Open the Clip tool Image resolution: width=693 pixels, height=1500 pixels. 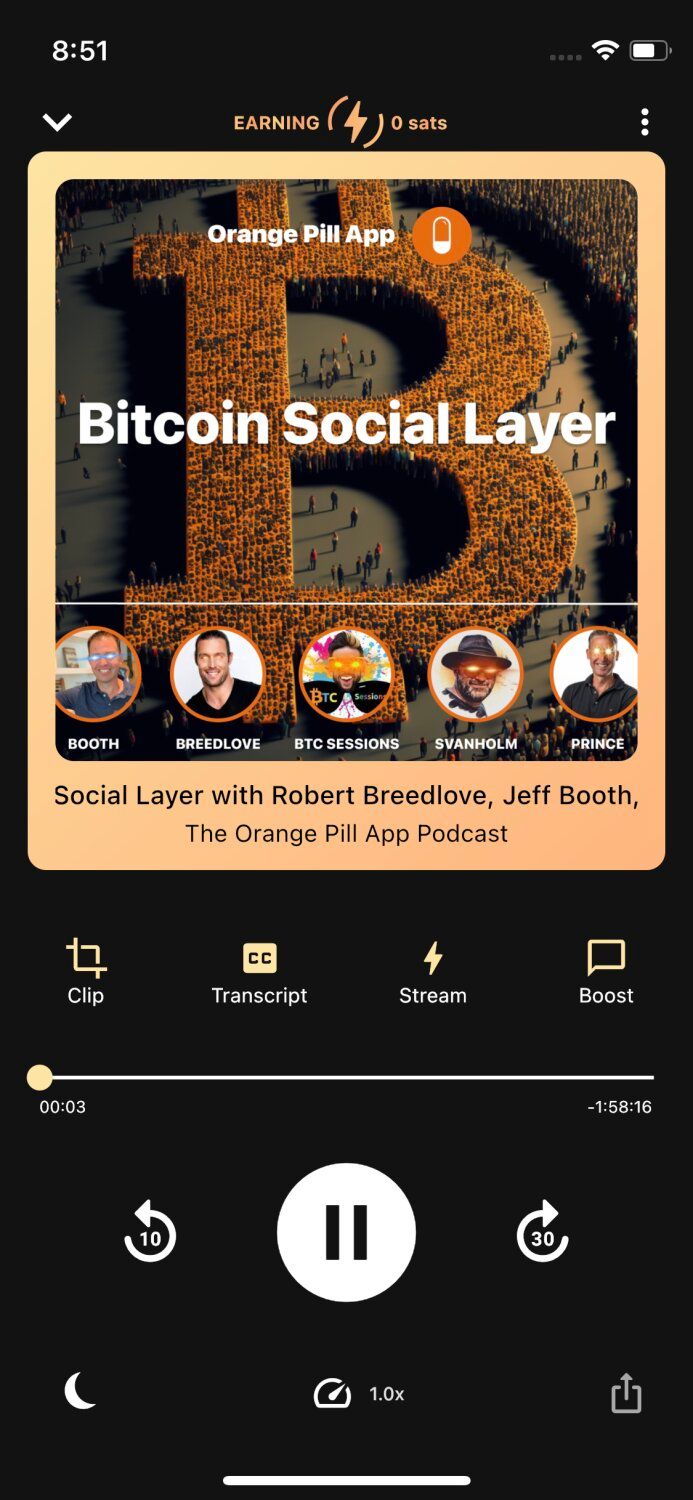pyautogui.click(x=86, y=971)
